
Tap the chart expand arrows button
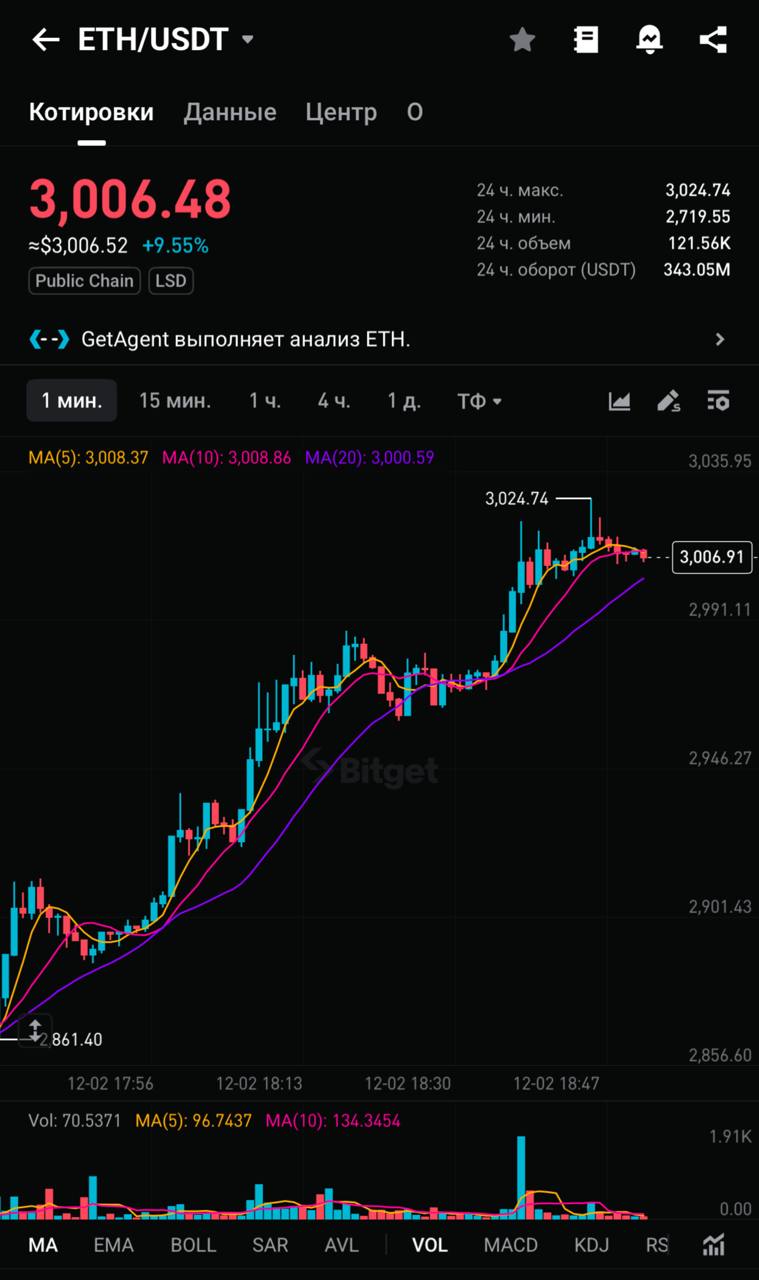pos(34,1030)
